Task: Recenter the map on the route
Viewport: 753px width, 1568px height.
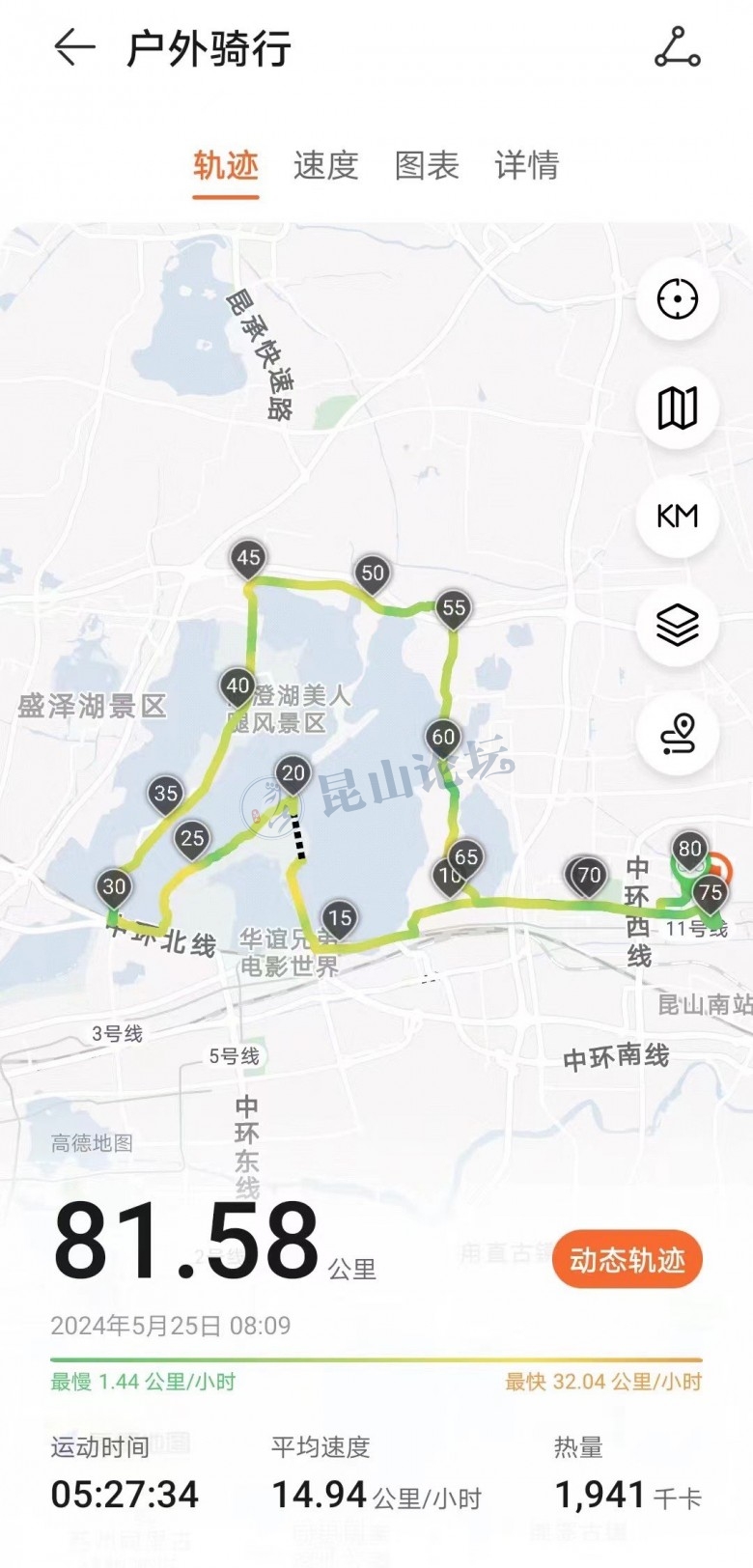Action: tap(677, 298)
